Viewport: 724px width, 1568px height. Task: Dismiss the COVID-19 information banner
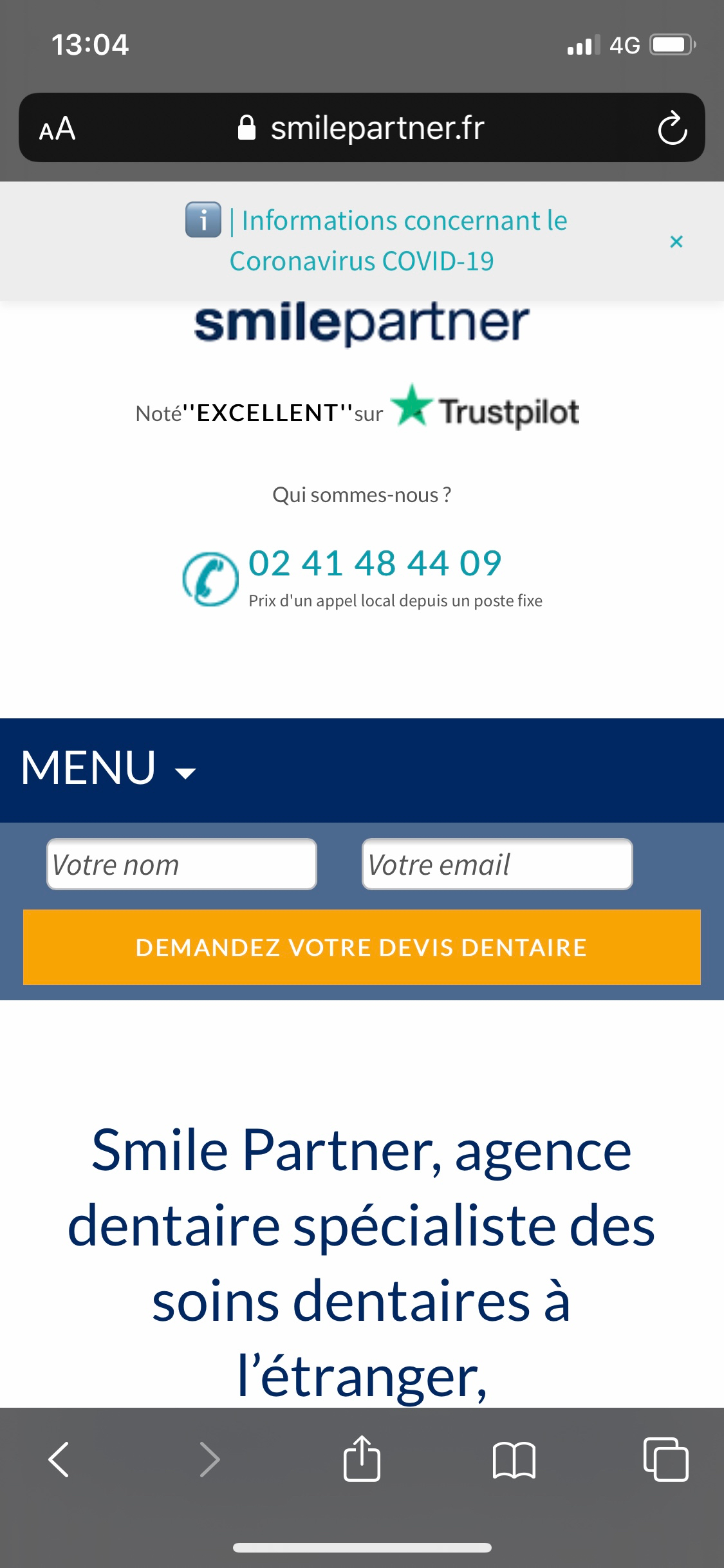point(676,242)
